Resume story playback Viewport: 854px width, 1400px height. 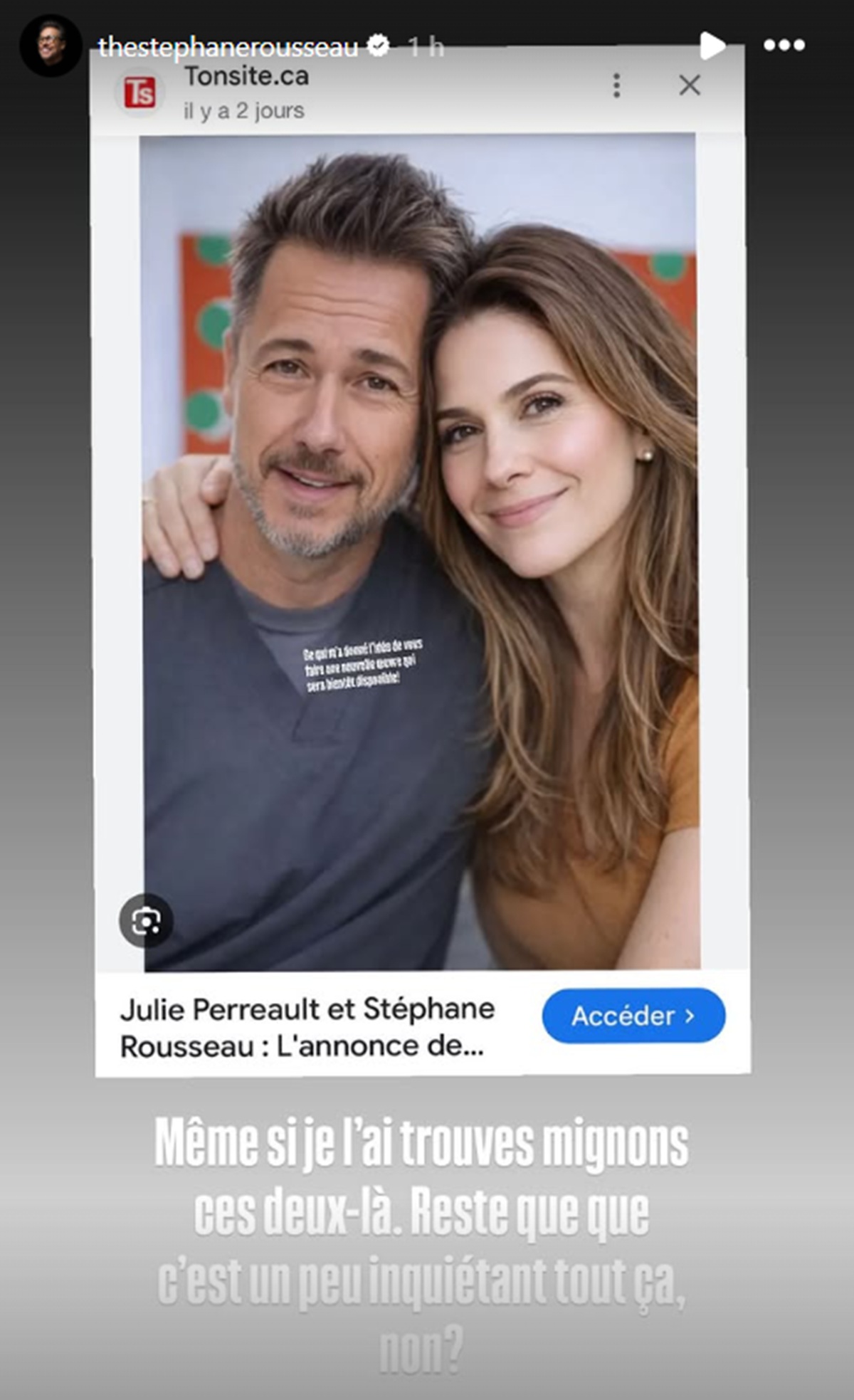point(711,46)
